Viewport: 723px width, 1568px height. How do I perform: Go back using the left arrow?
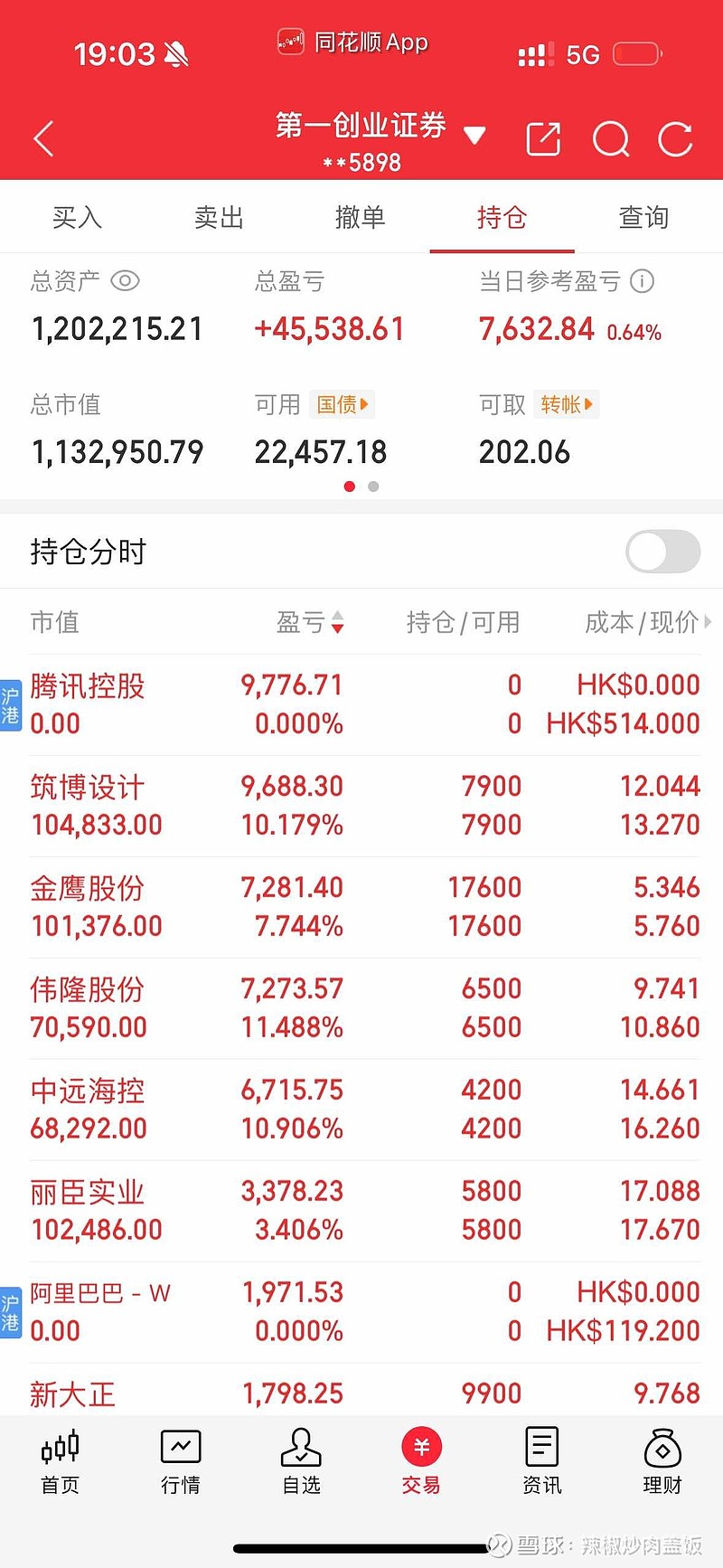point(43,138)
